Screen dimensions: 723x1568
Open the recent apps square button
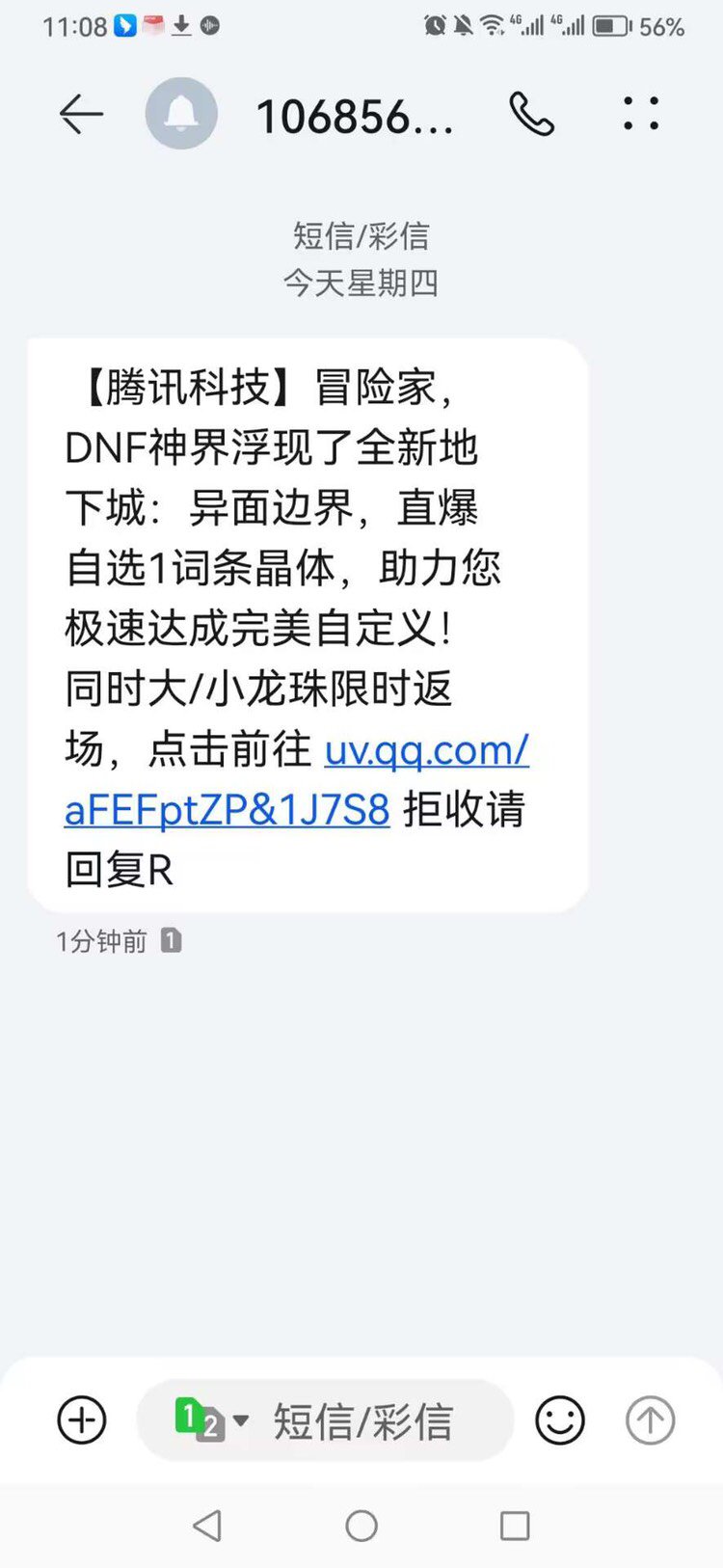tap(515, 1526)
